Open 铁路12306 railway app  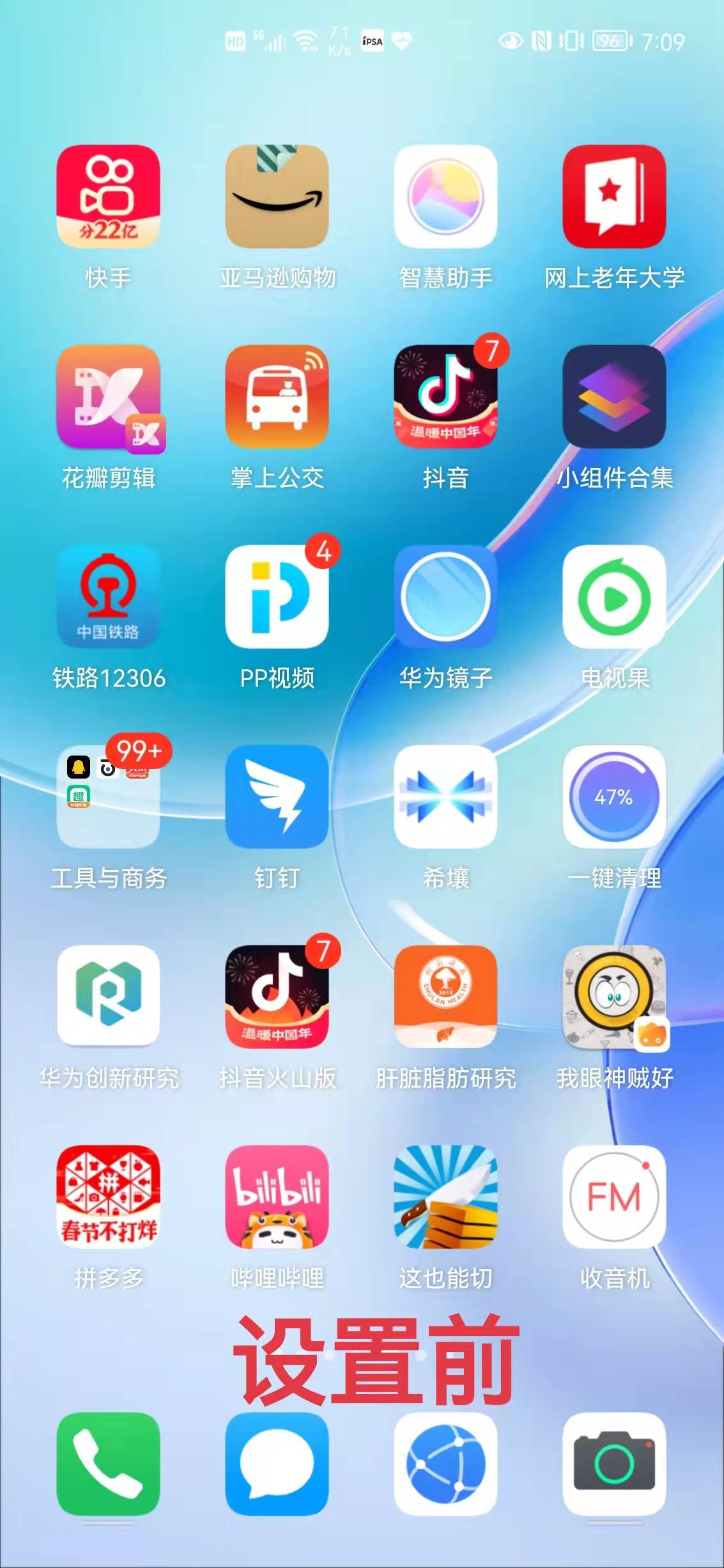pos(108,596)
